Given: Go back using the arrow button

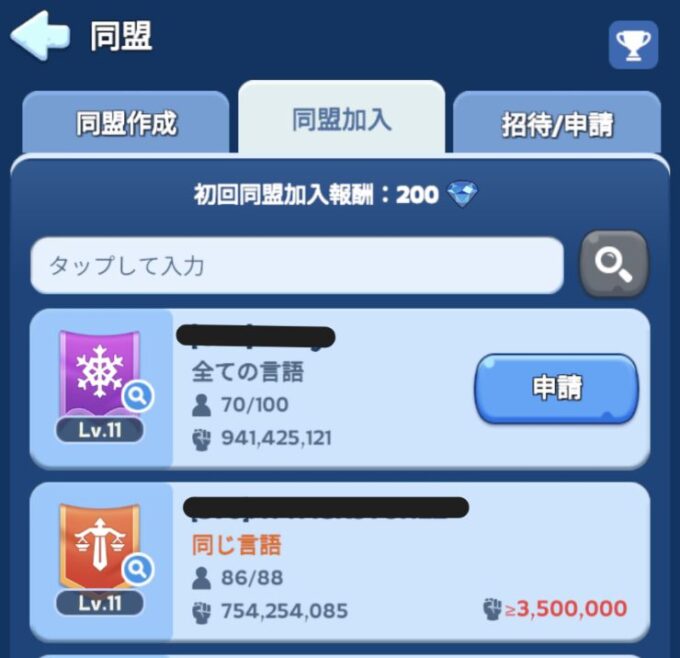Looking at the screenshot, I should pyautogui.click(x=40, y=37).
